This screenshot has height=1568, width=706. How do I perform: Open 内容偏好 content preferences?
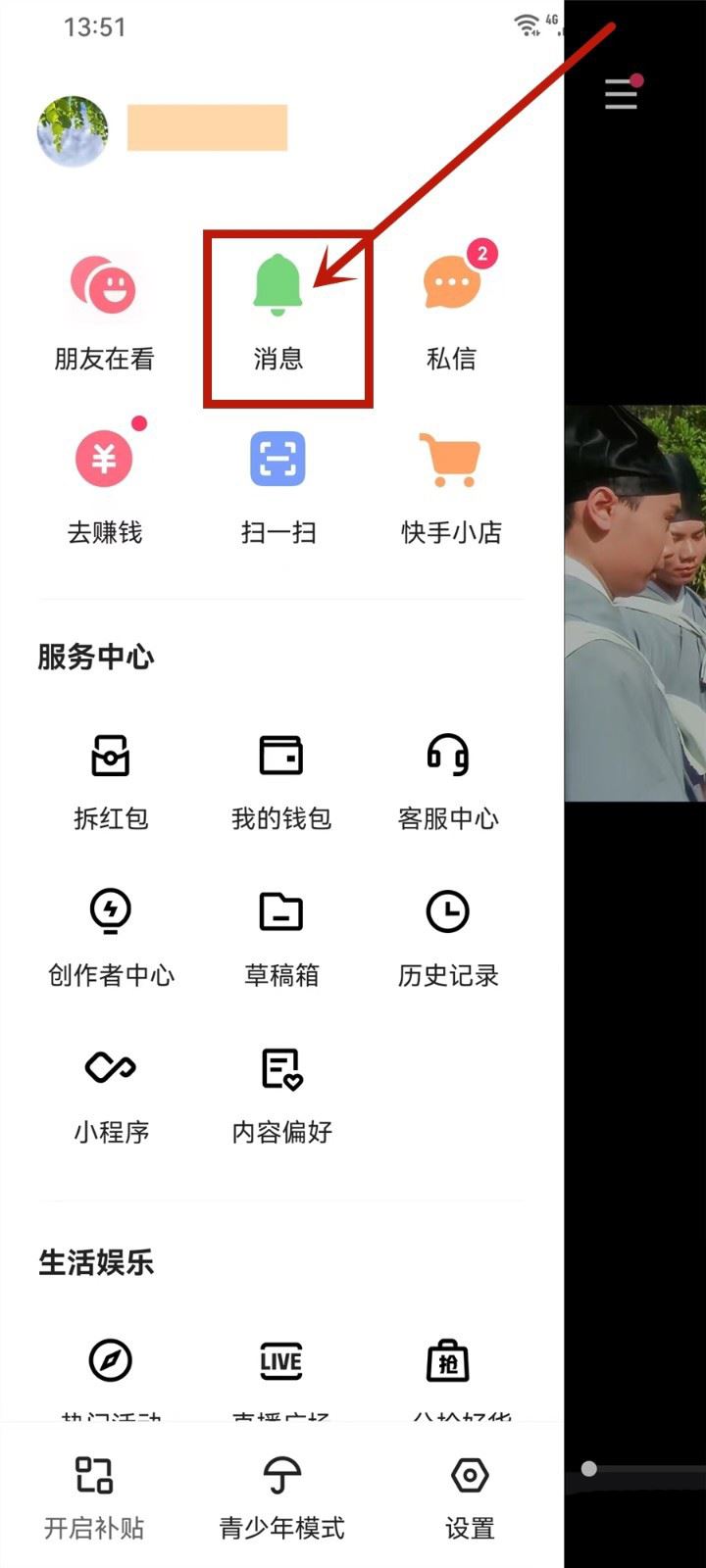tap(281, 1095)
